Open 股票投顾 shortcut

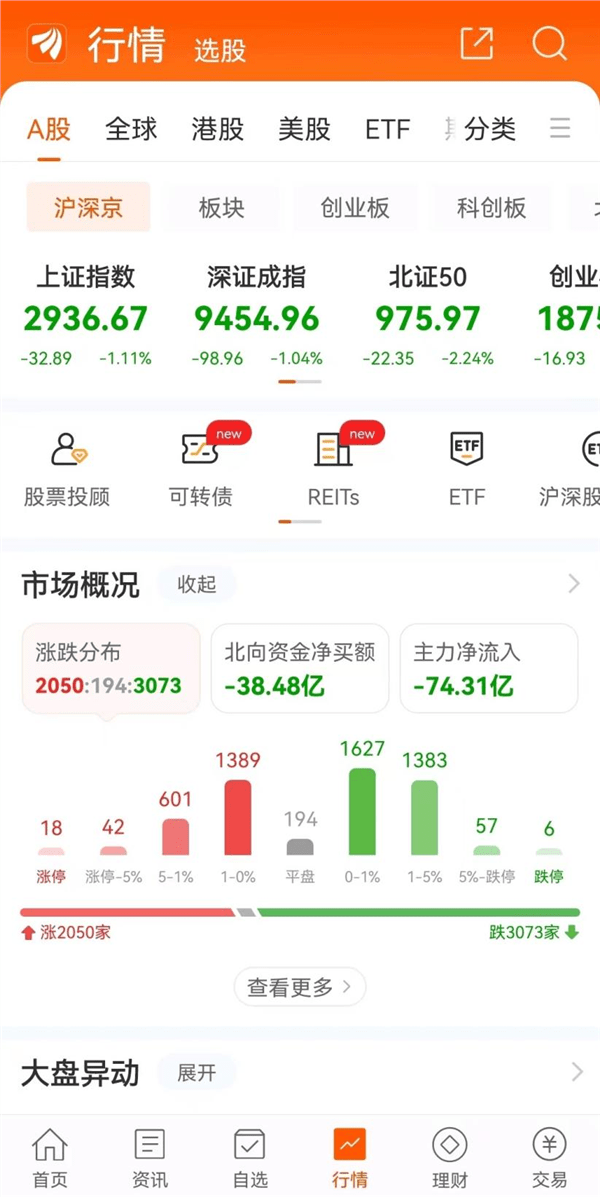pyautogui.click(x=66, y=468)
